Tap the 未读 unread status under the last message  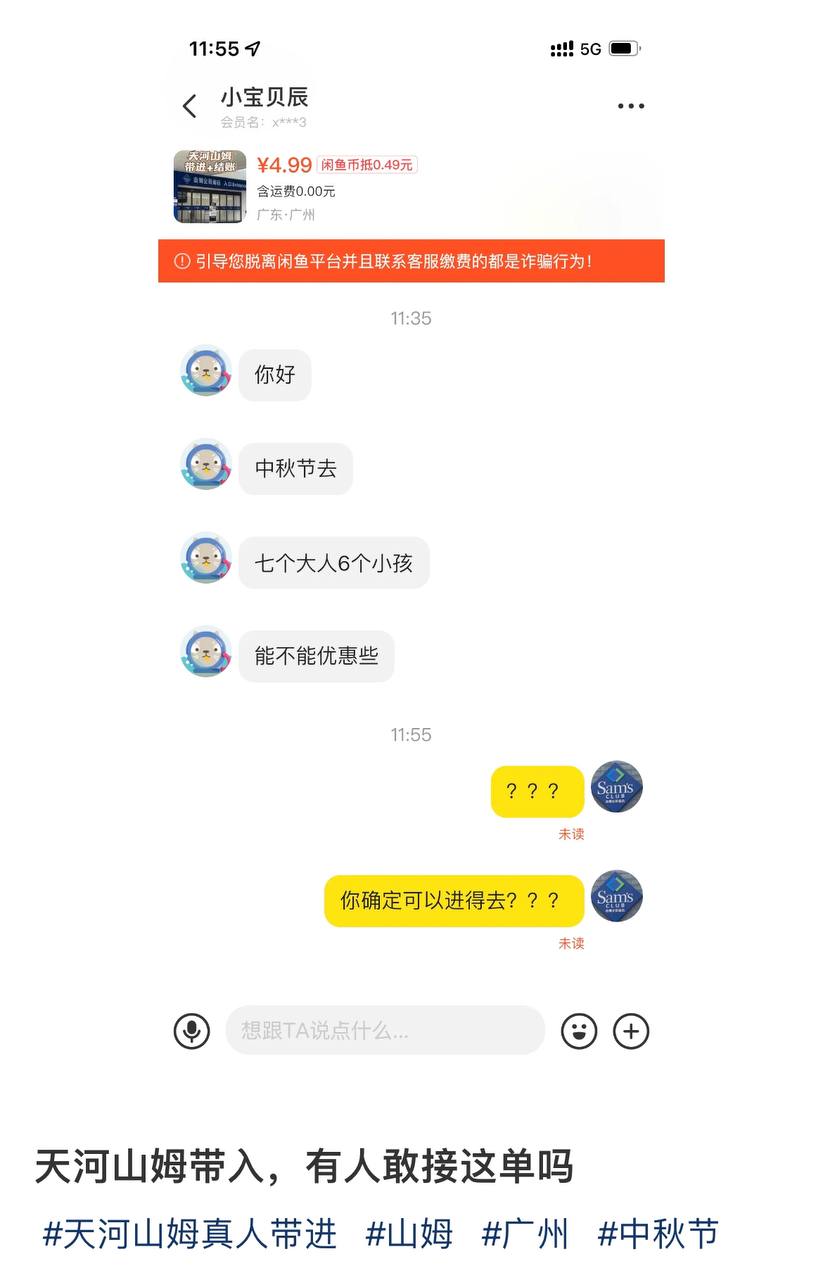click(571, 943)
